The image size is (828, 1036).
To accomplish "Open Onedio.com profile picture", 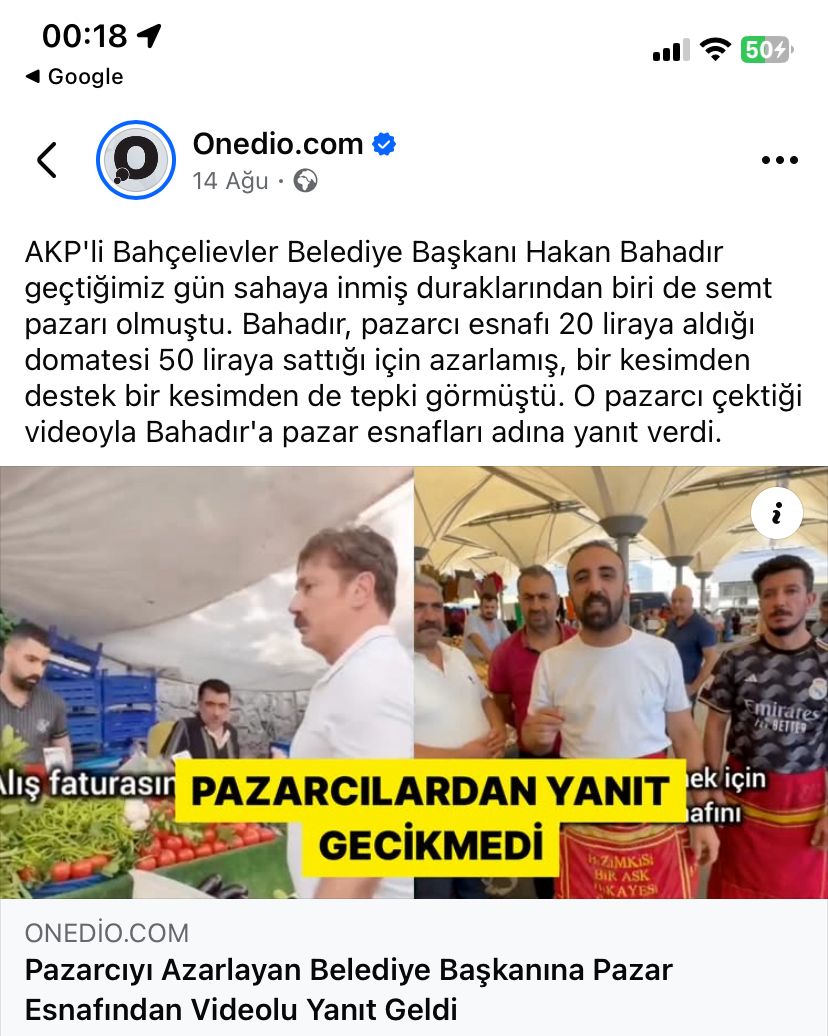I will pos(136,160).
